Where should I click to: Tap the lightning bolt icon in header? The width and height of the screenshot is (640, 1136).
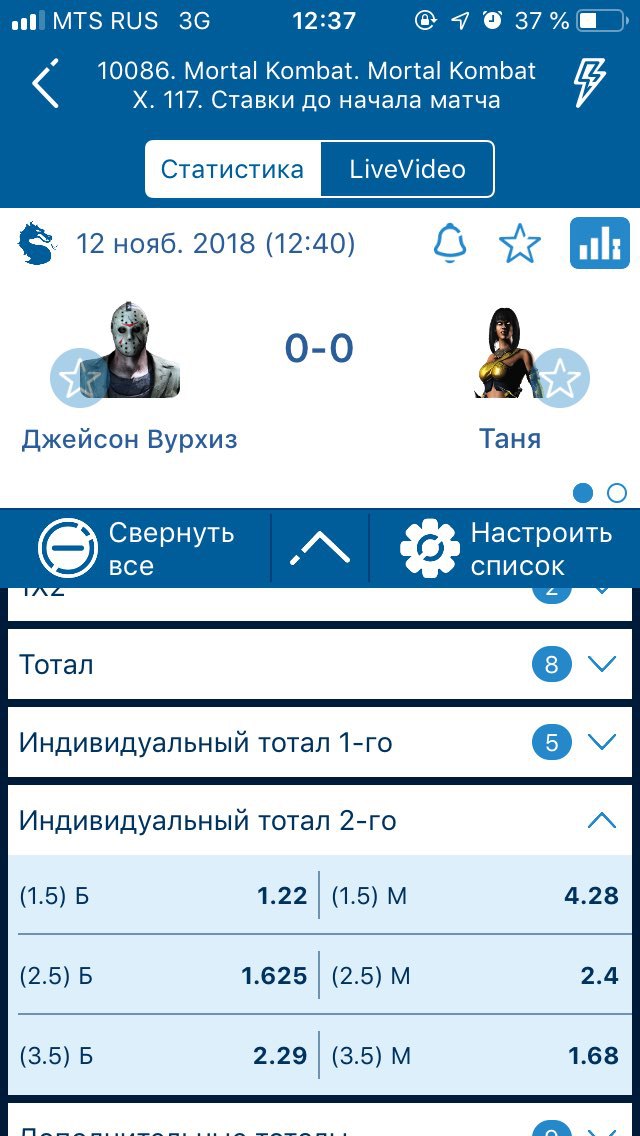tap(590, 83)
